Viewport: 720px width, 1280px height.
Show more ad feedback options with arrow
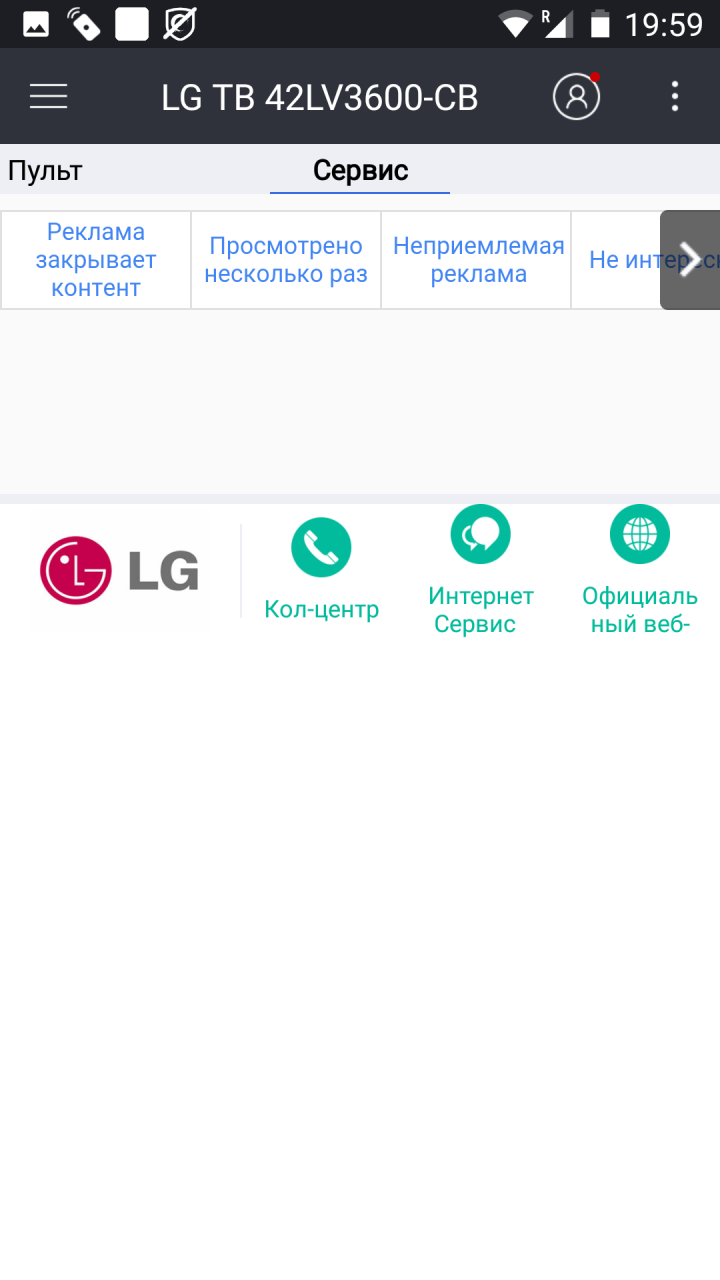click(690, 260)
